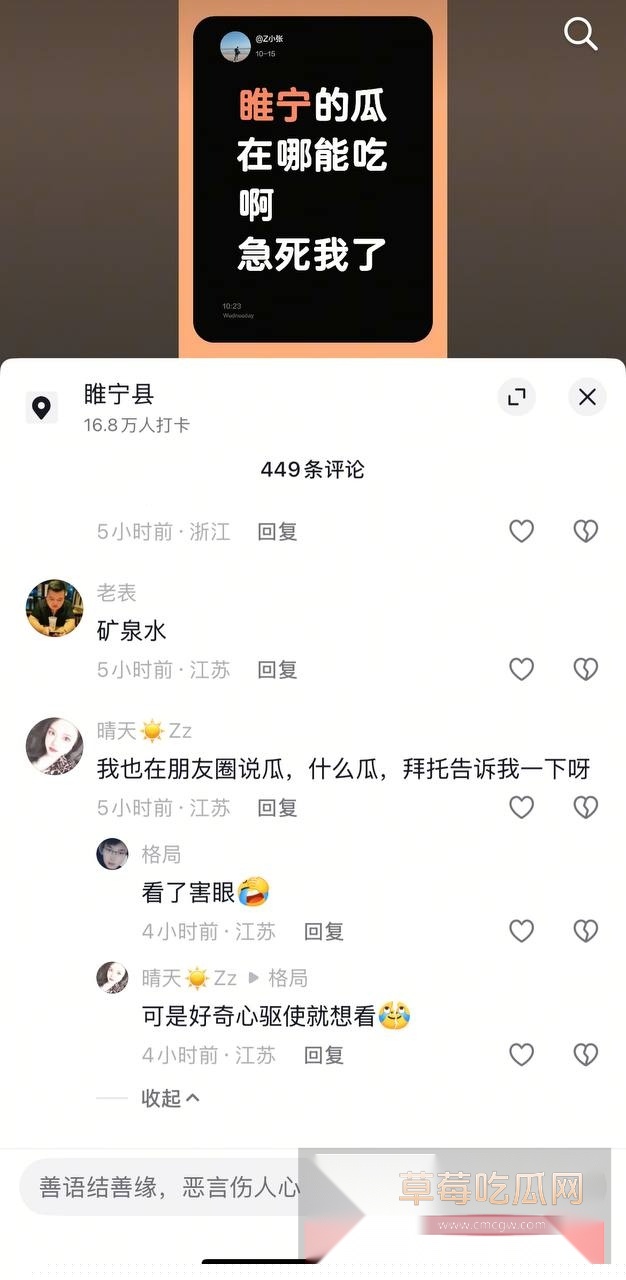Collapse replies with 收起
The image size is (626, 1280).
coord(170,1098)
